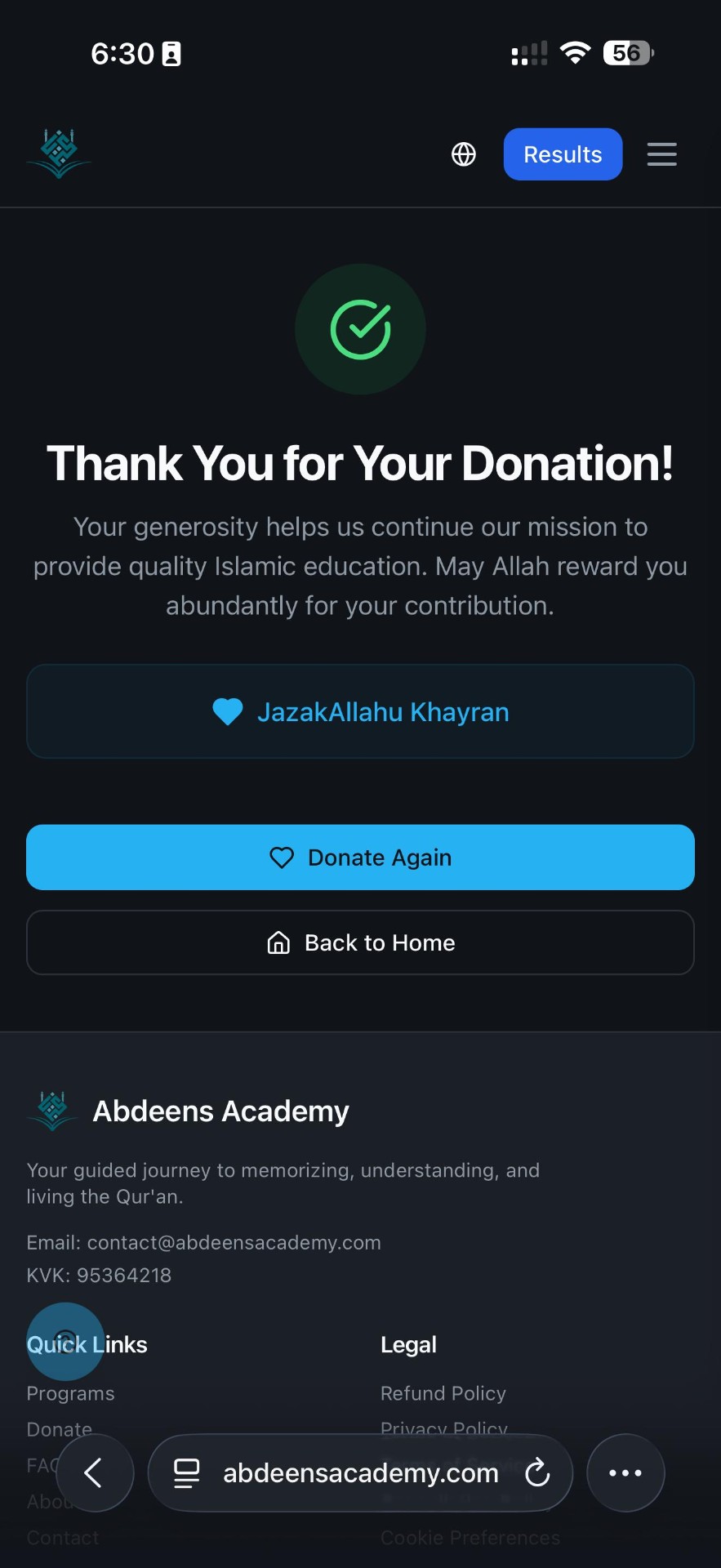Open the floating chat bubble
The width and height of the screenshot is (721, 1568).
tap(65, 1341)
